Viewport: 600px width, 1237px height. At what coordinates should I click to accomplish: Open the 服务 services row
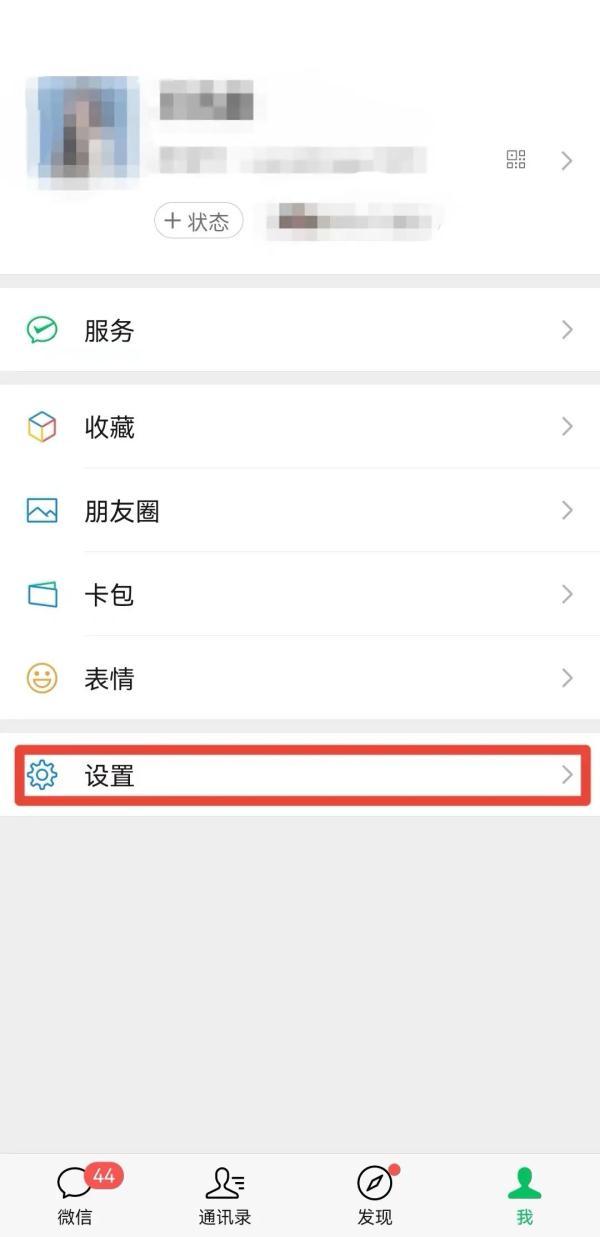(x=300, y=331)
